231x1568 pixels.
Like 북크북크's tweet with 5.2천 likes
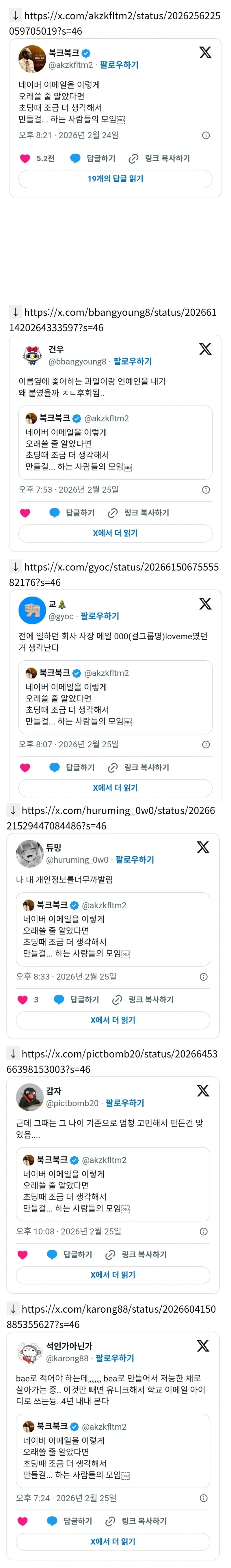(x=26, y=158)
